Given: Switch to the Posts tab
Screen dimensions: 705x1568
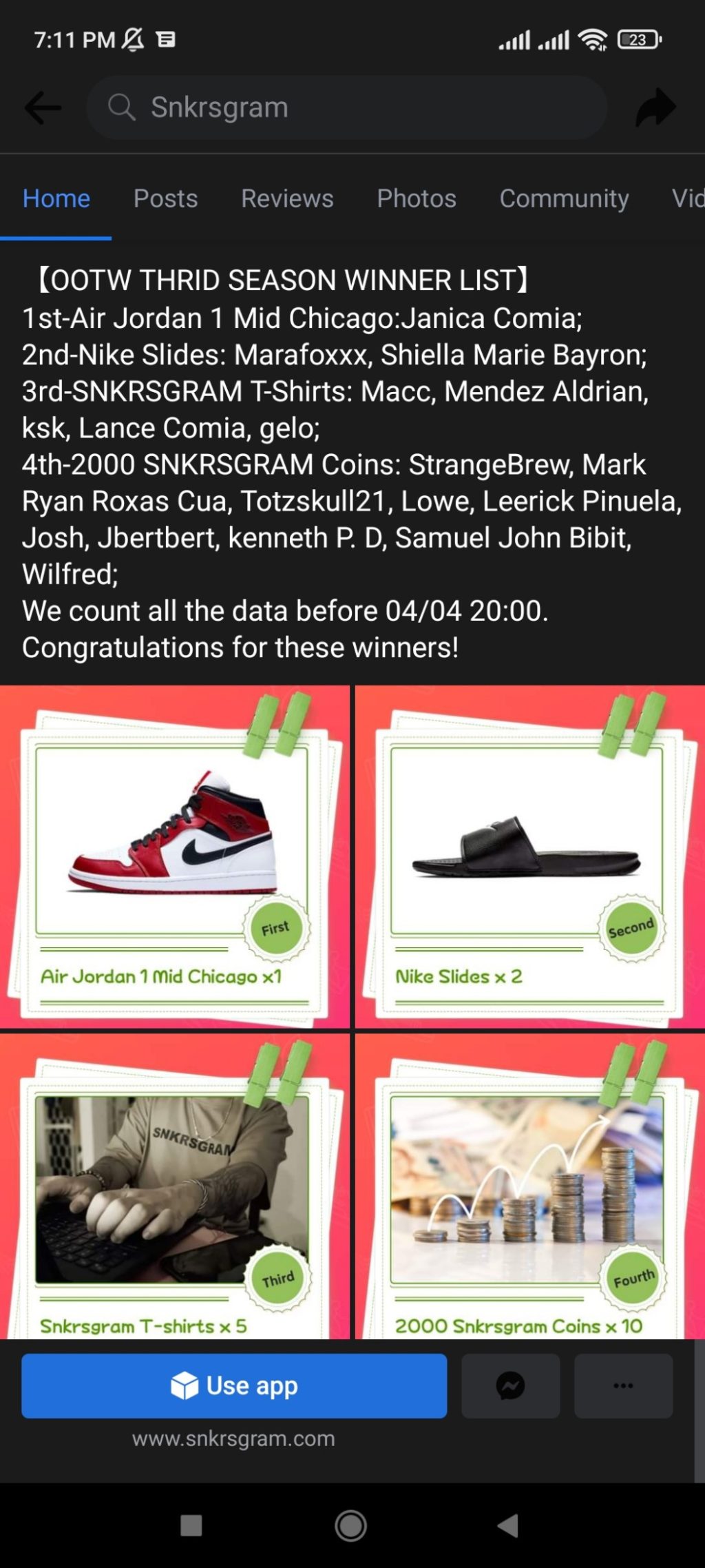Looking at the screenshot, I should (x=165, y=198).
